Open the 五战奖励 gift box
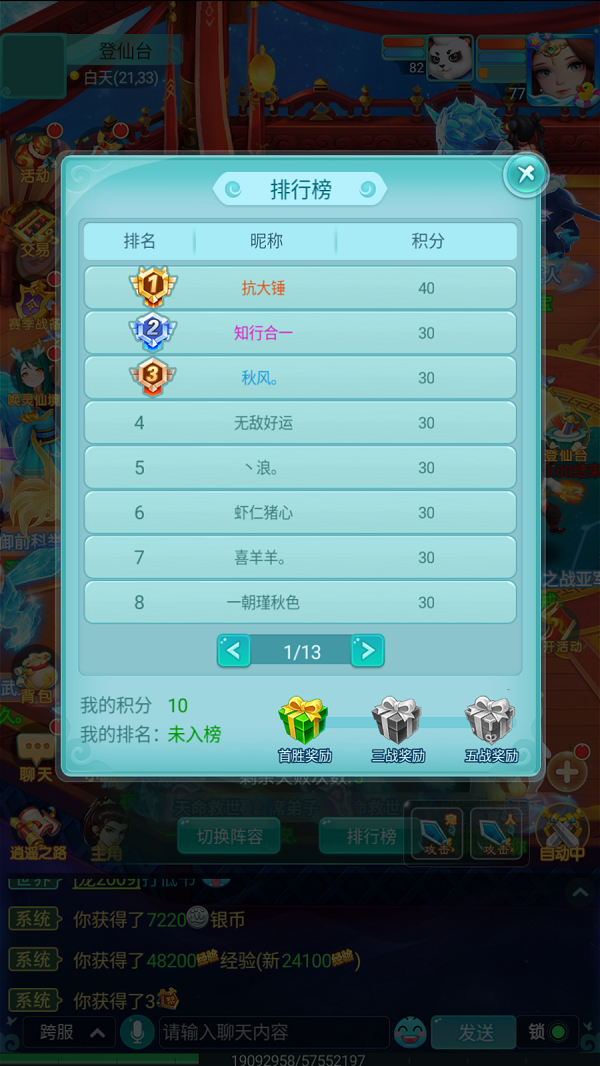This screenshot has height=1066, width=600. point(490,722)
